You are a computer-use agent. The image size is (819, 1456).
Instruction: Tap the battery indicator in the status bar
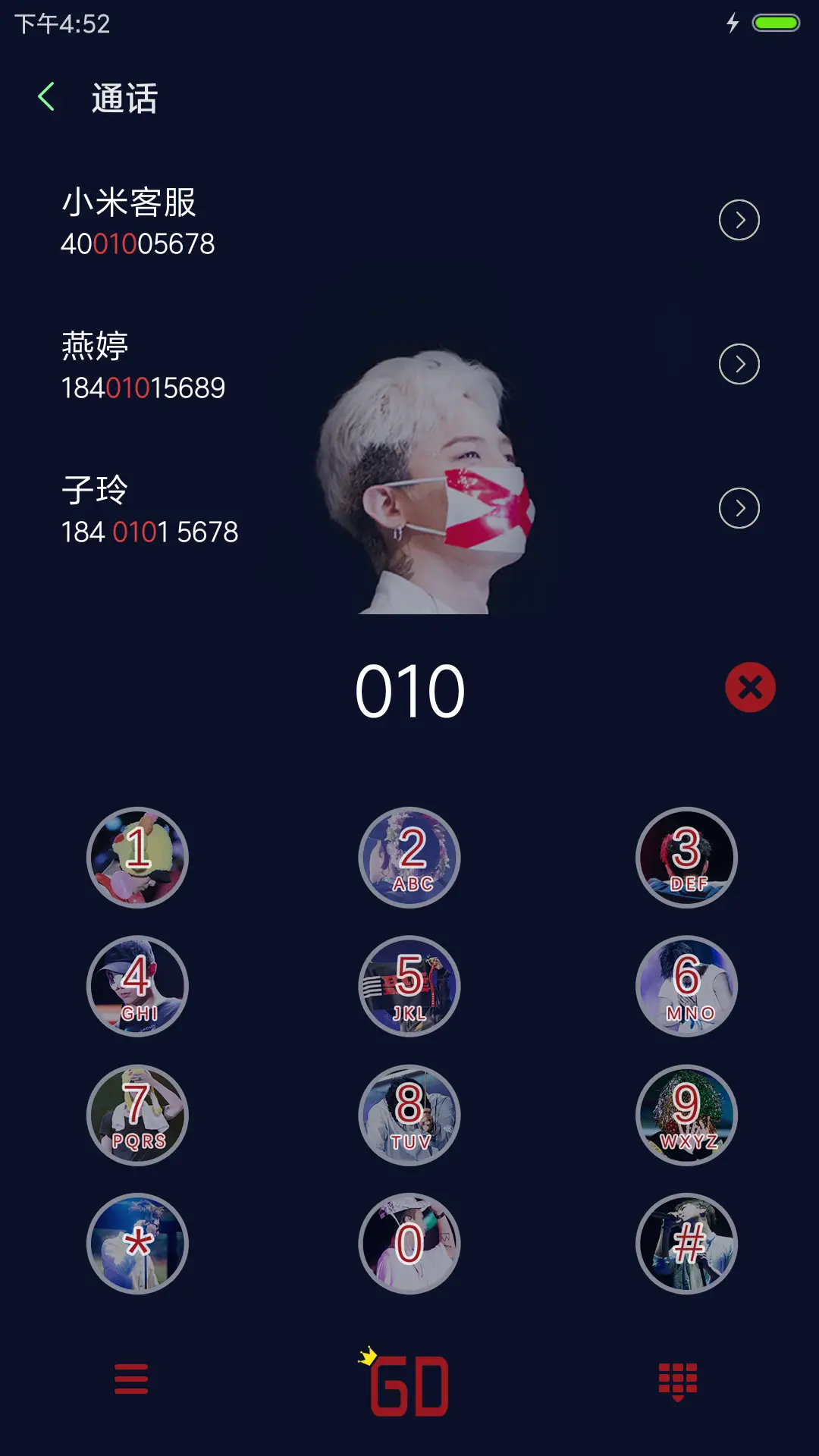click(775, 23)
